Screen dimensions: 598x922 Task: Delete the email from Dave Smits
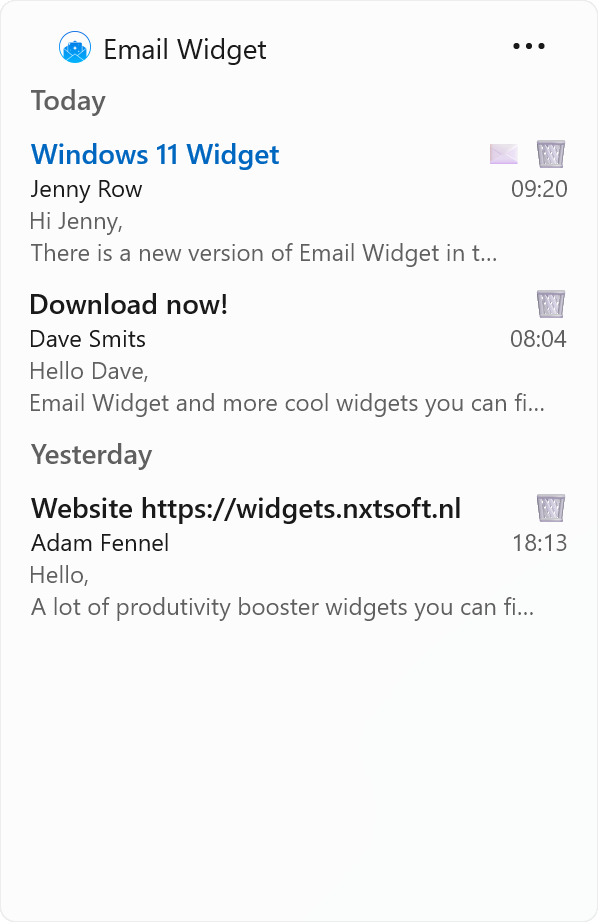point(551,304)
